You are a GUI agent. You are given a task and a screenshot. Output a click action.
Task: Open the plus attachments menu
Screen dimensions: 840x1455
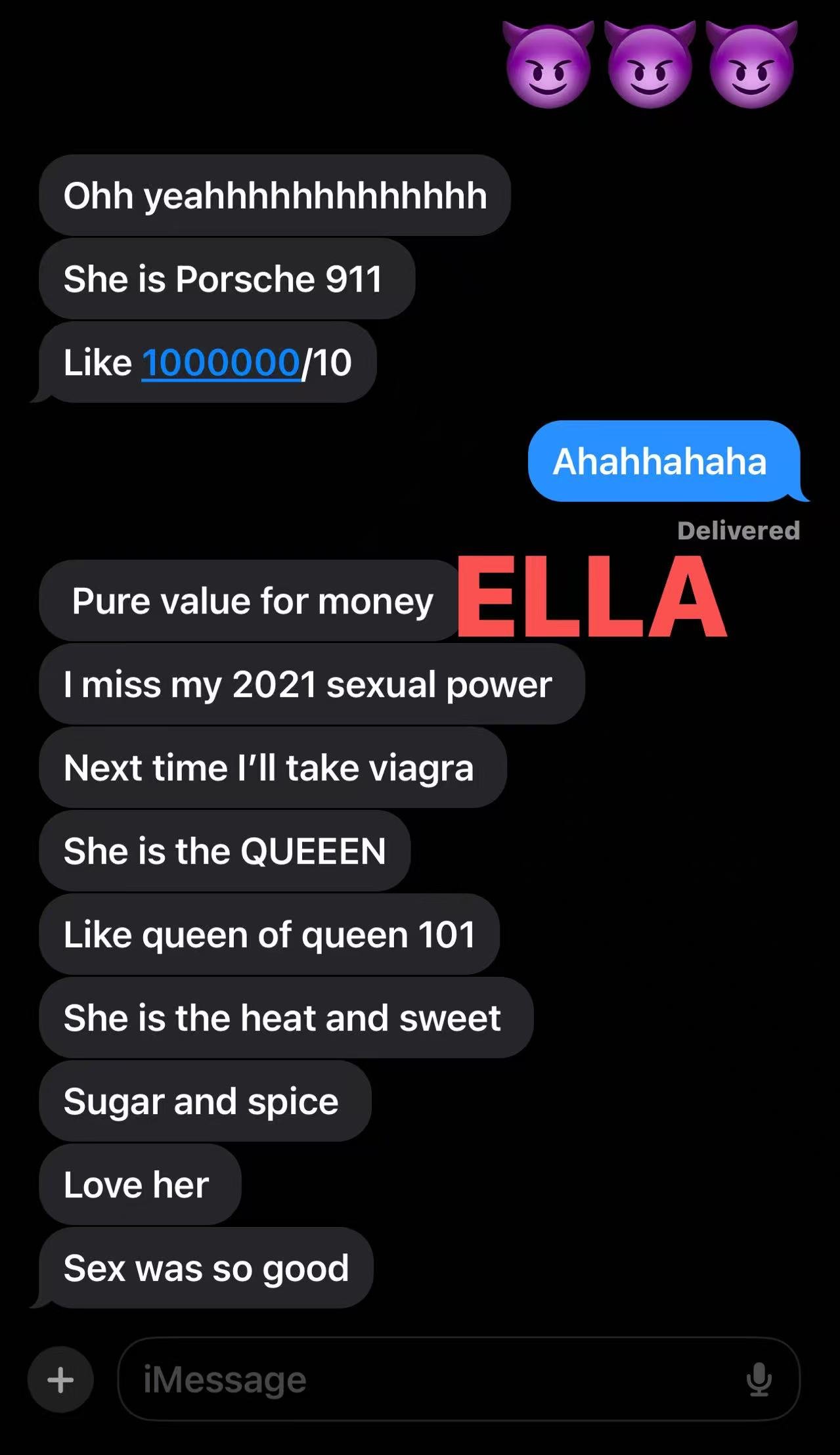tap(60, 1379)
